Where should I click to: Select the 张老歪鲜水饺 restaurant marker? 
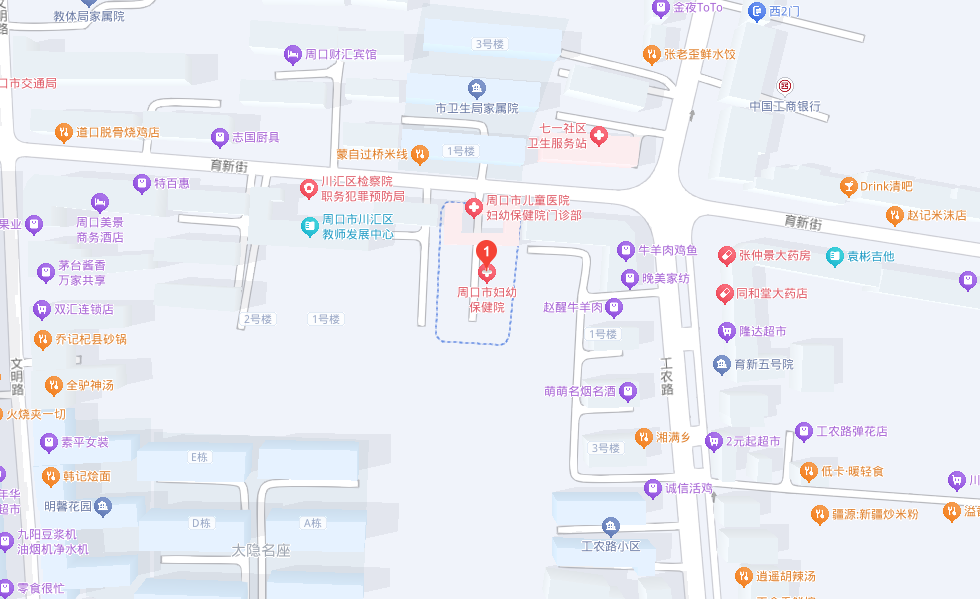tap(651, 53)
